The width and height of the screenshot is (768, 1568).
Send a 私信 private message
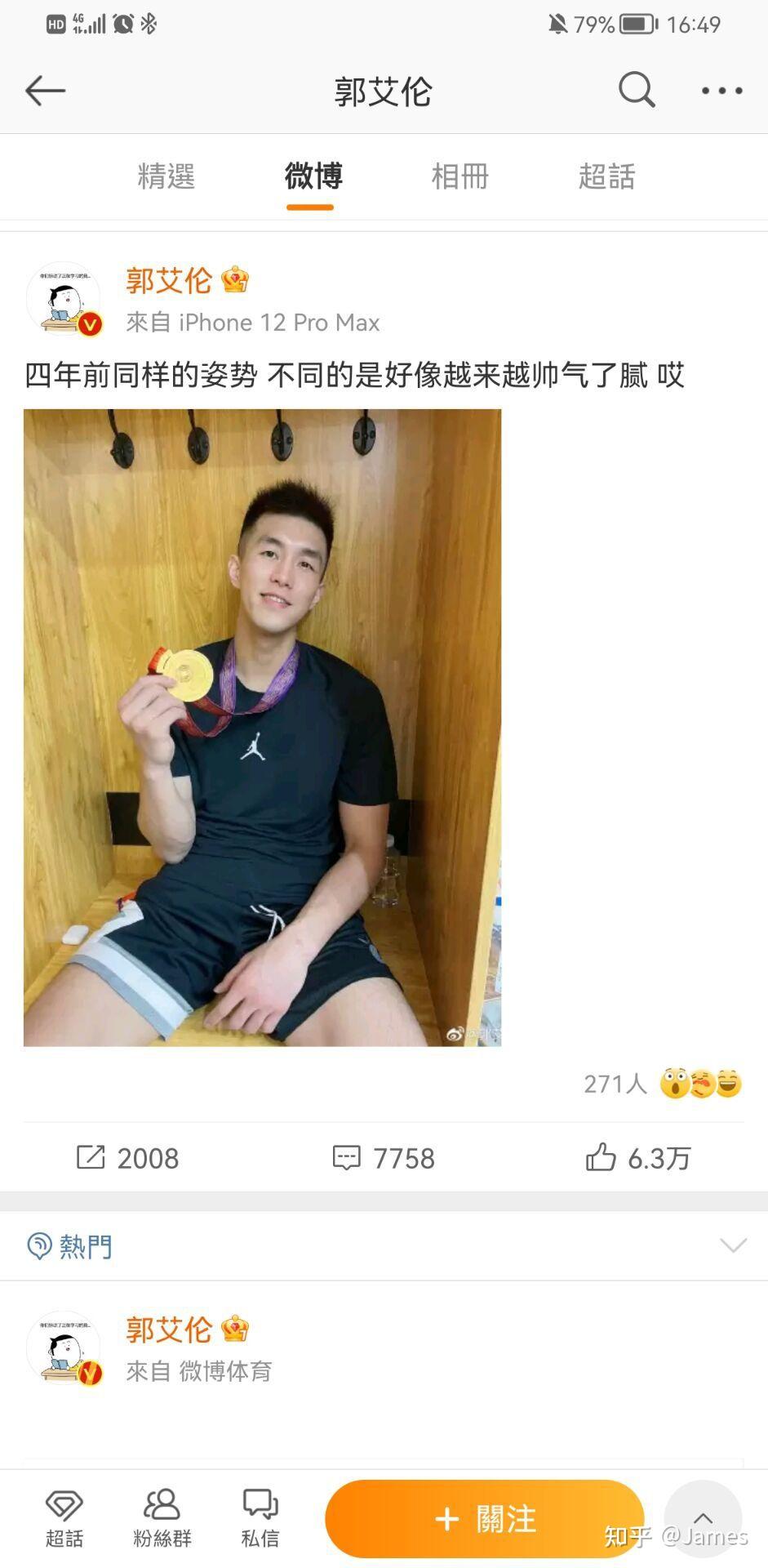(x=260, y=1518)
